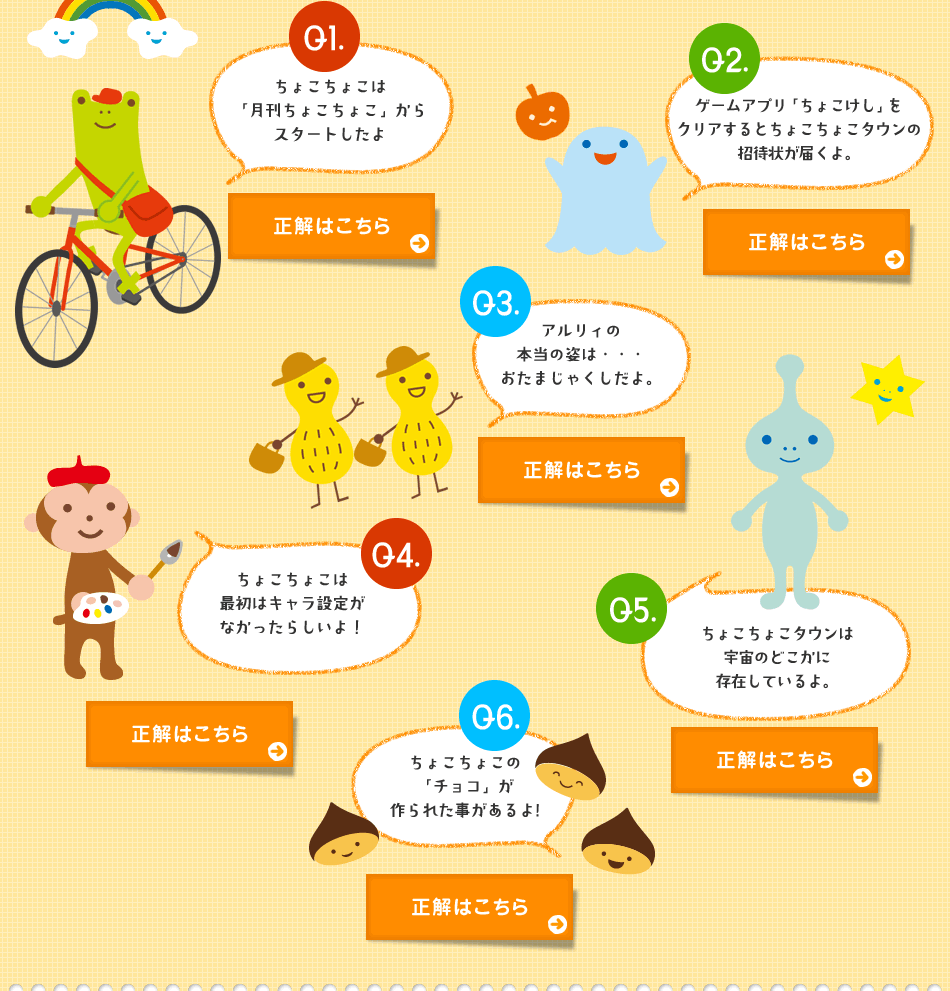The height and width of the screenshot is (991, 950).
Task: Open the answer for Q1
Action: (x=331, y=226)
